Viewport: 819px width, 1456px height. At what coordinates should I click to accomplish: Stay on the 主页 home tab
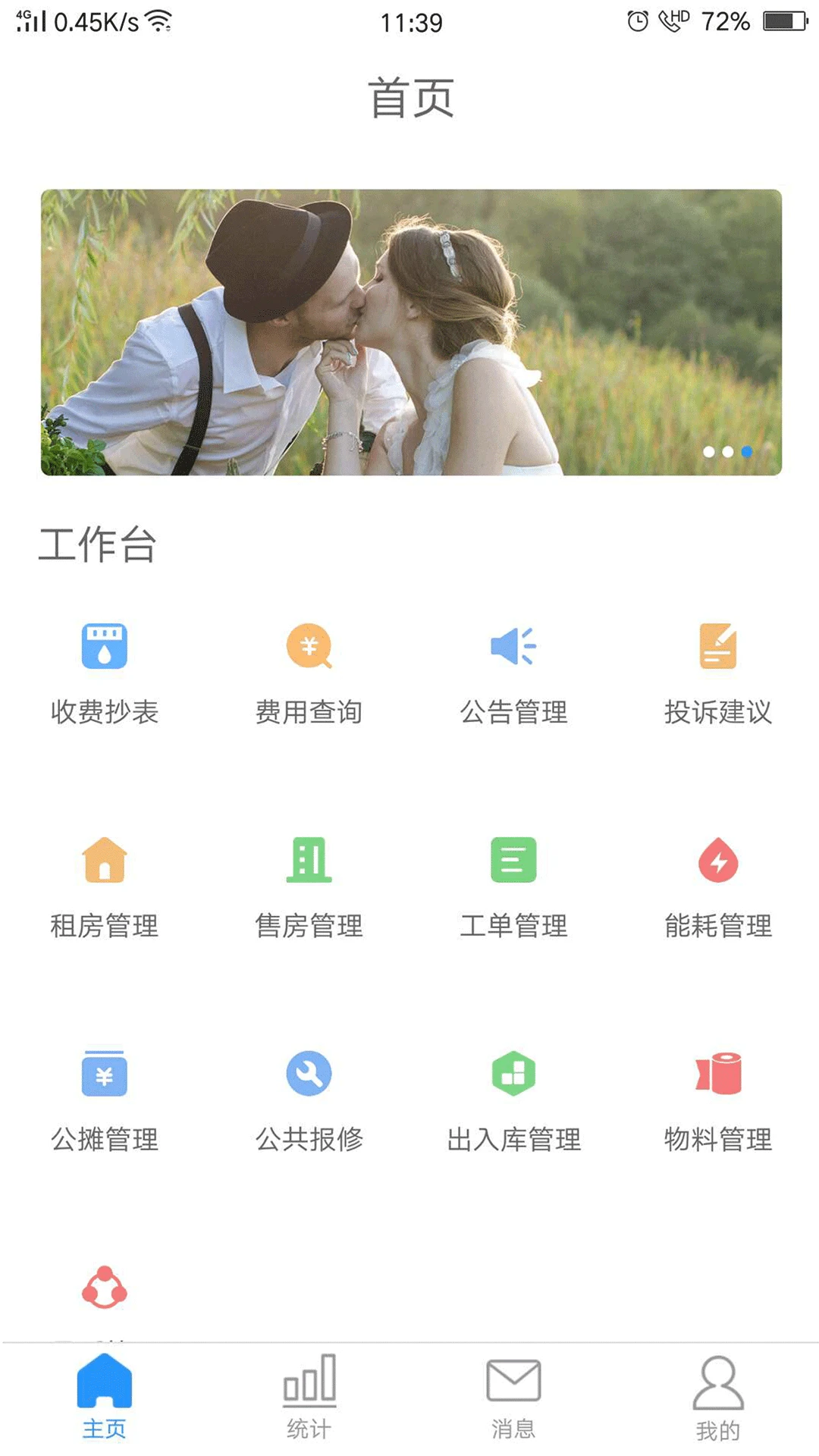pyautogui.click(x=105, y=1401)
